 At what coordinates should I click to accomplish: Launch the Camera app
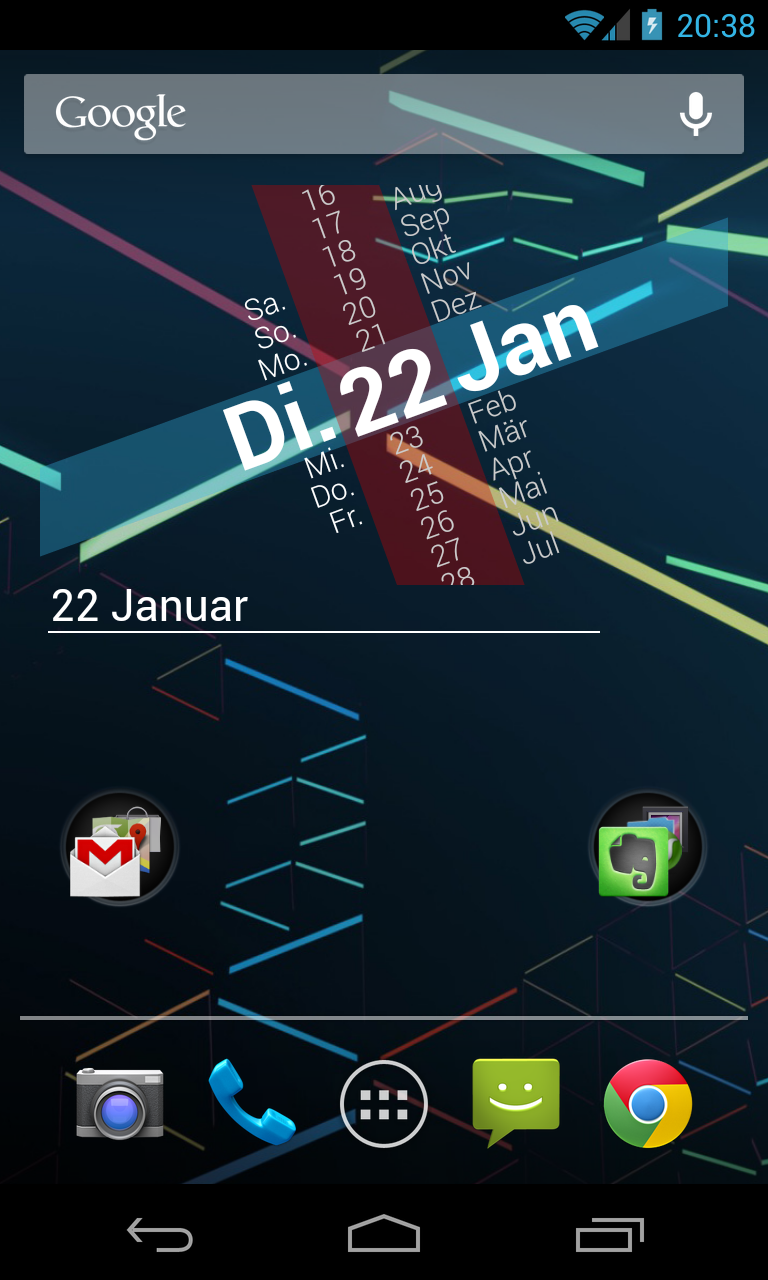click(120, 1103)
